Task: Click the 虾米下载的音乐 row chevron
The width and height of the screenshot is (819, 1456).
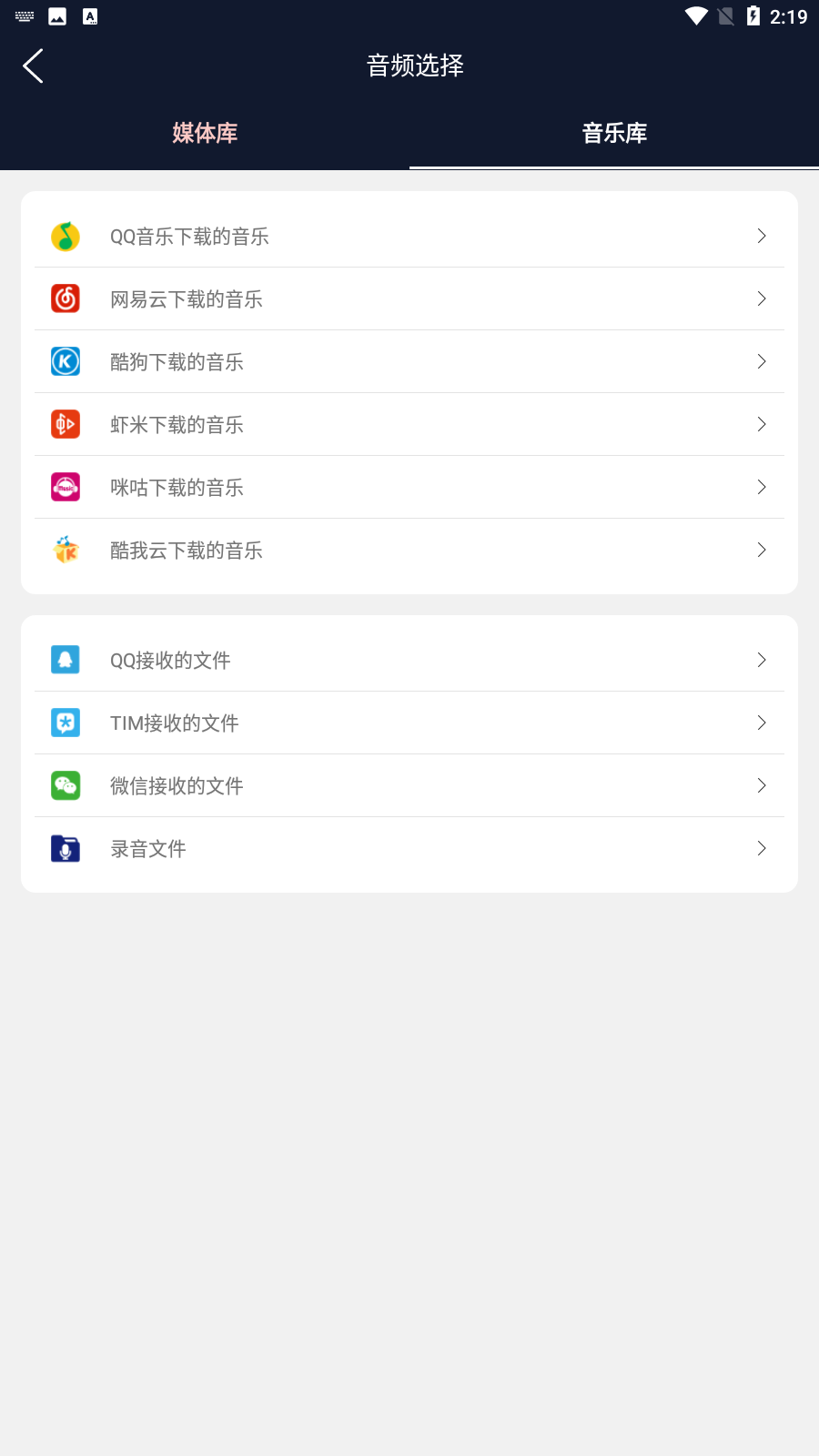Action: [x=762, y=423]
